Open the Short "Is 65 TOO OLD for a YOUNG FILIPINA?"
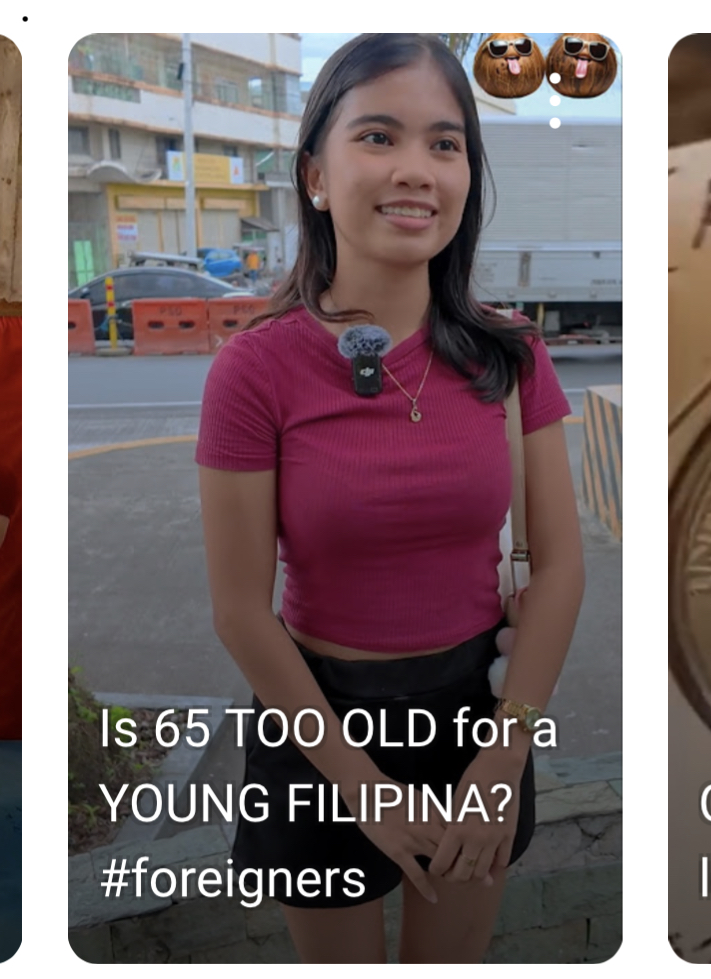 click(344, 500)
